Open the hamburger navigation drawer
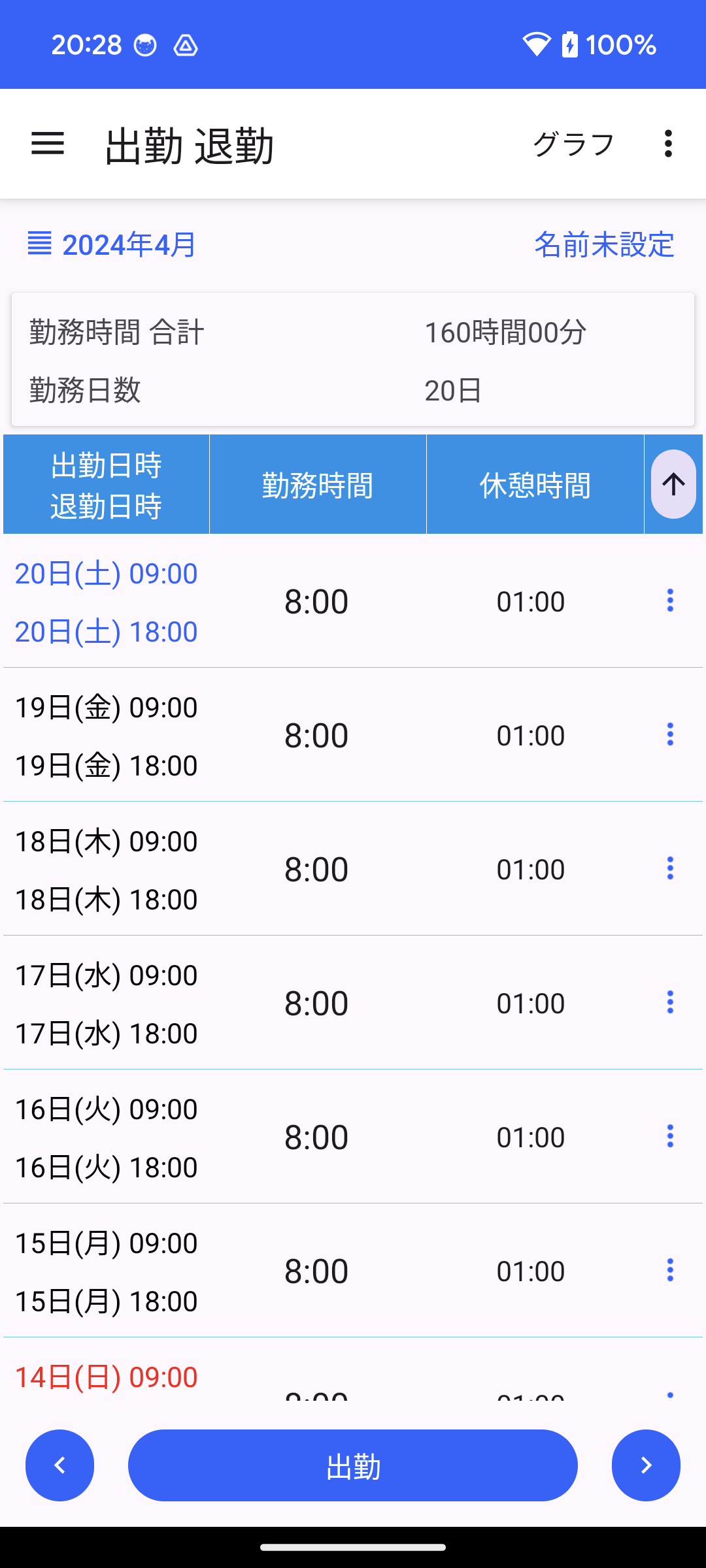 (48, 144)
